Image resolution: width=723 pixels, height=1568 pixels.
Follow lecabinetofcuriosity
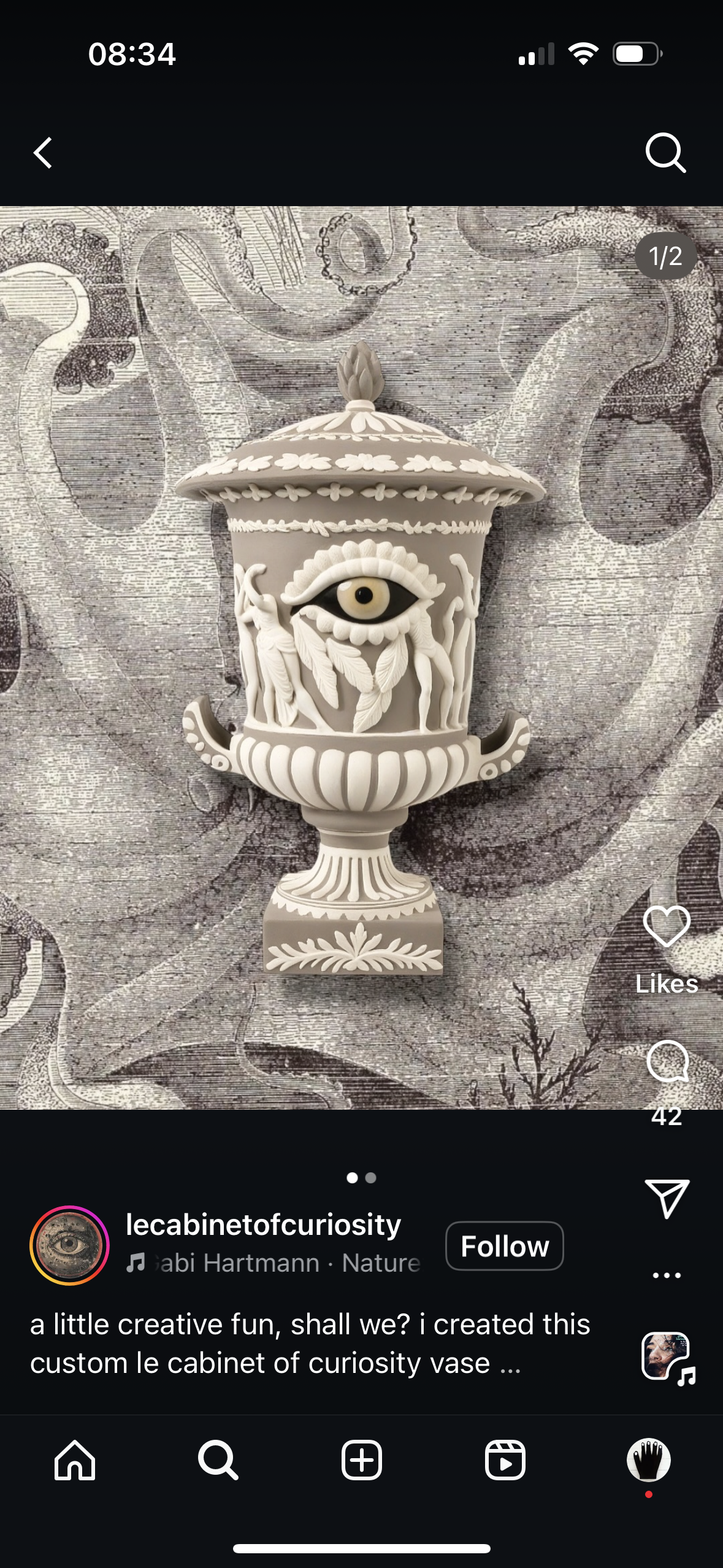point(504,1246)
